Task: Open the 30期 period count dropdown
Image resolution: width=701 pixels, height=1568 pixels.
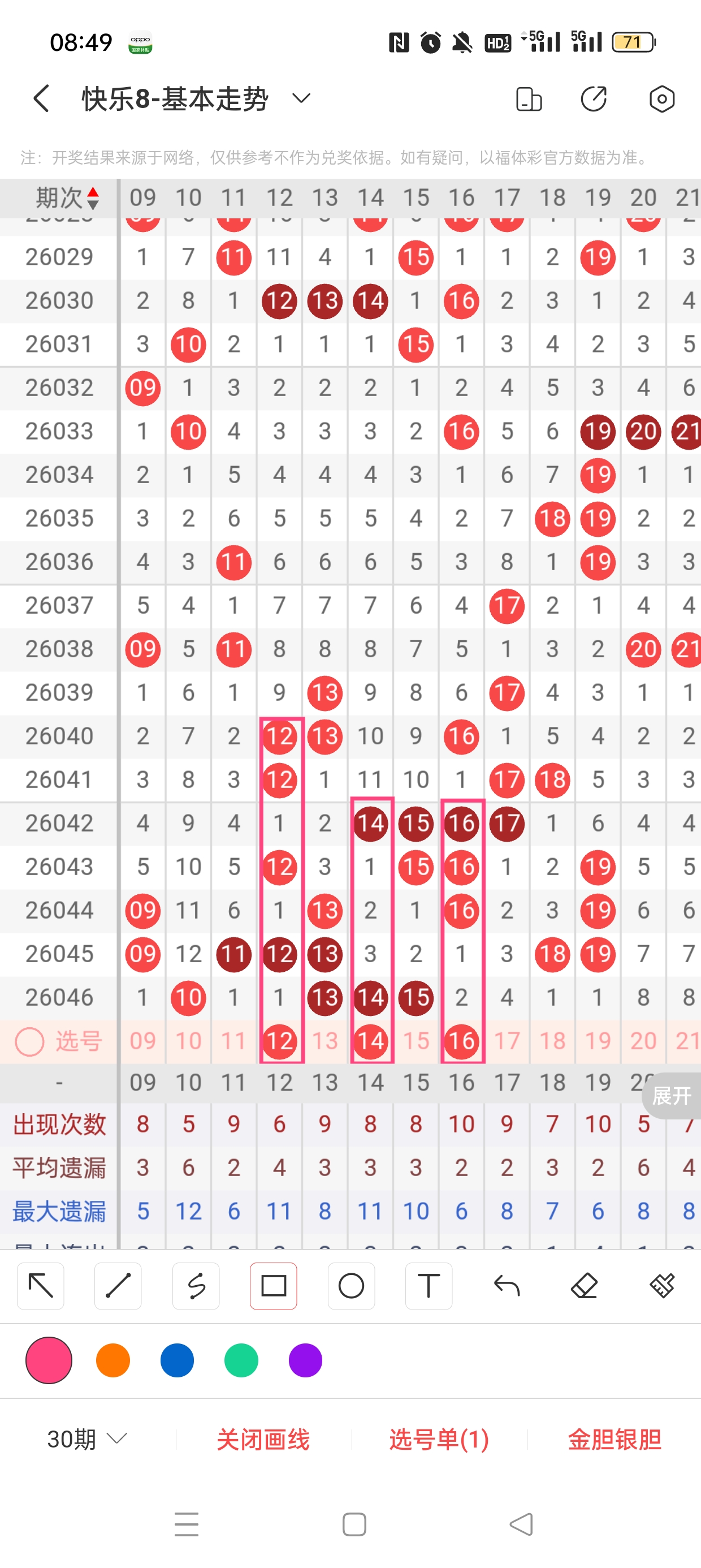Action: [87, 1439]
